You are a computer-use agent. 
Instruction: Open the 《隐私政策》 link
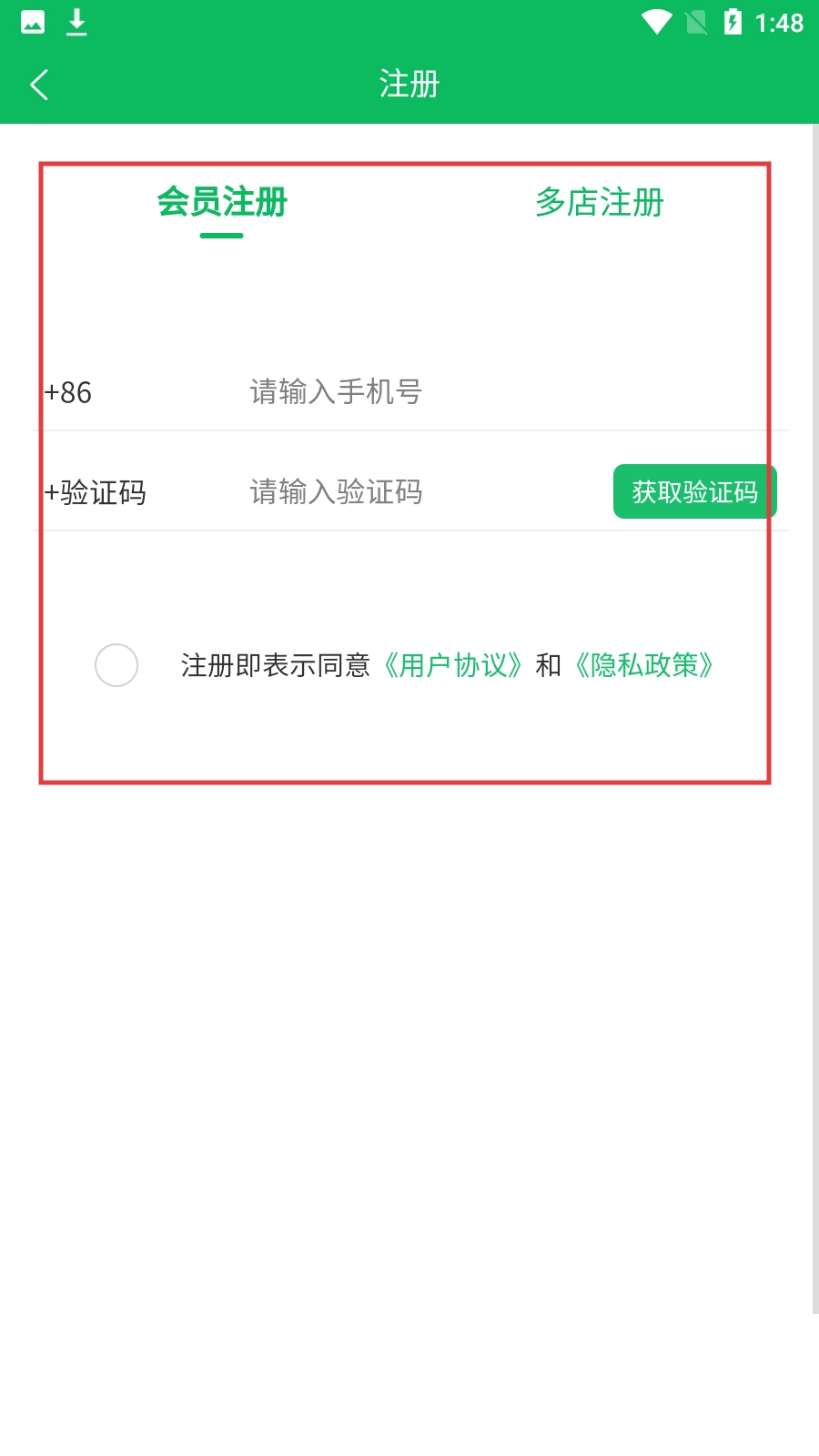point(643,665)
